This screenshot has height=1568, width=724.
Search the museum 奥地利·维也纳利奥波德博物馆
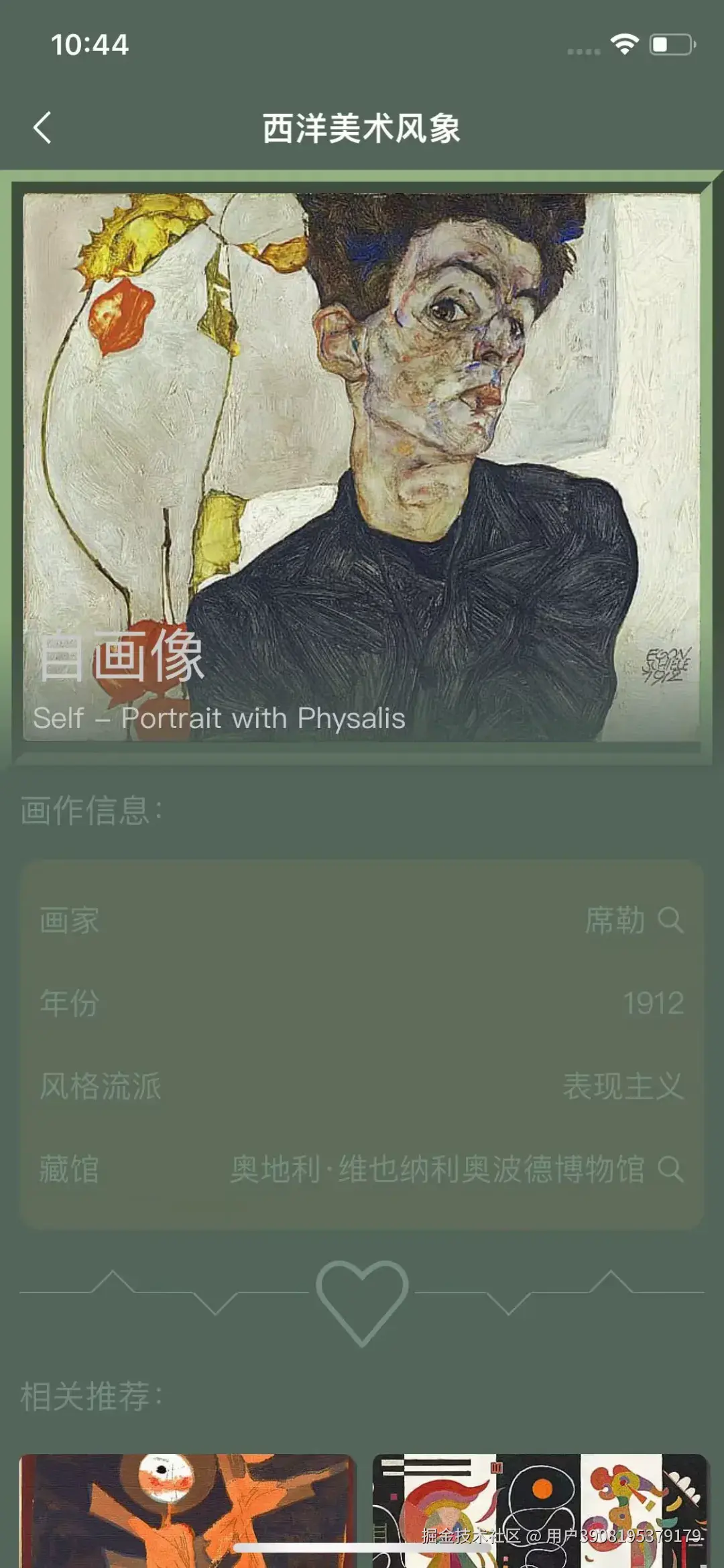pyautogui.click(x=670, y=1169)
